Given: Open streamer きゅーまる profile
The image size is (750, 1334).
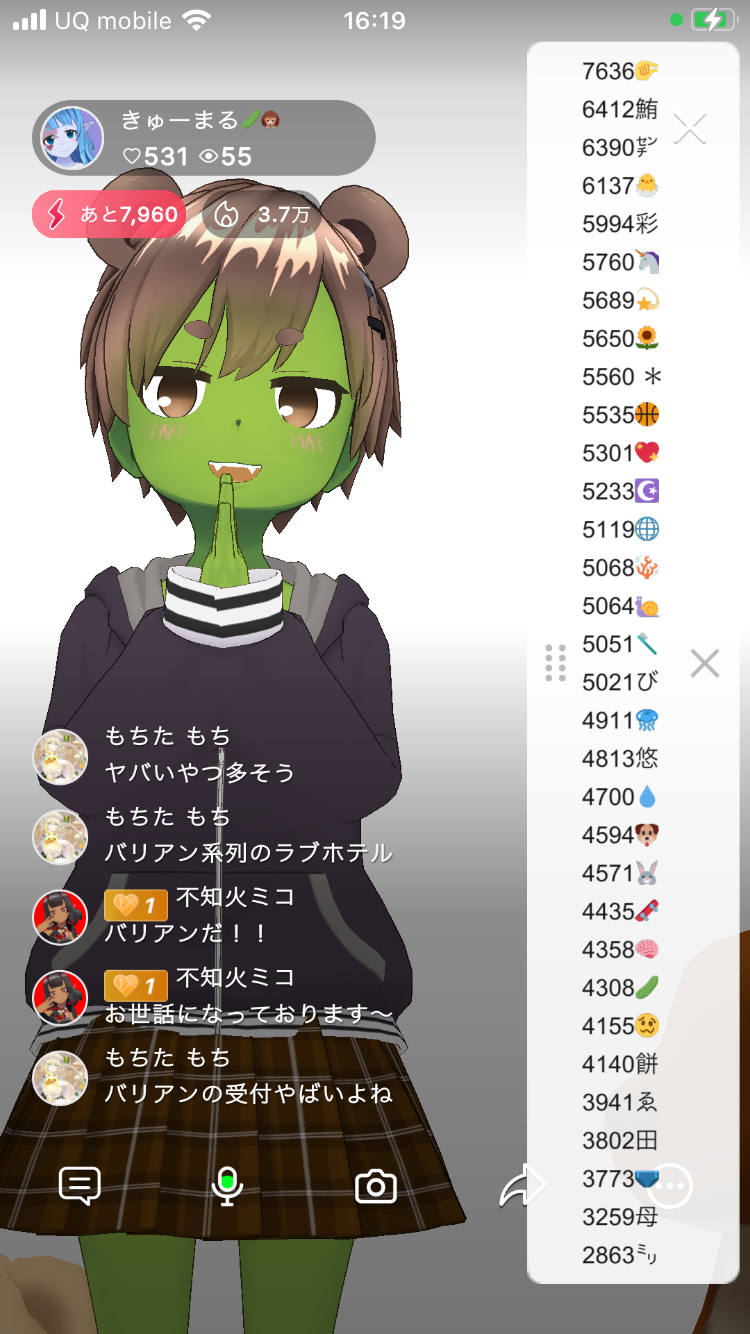Looking at the screenshot, I should coord(72,138).
